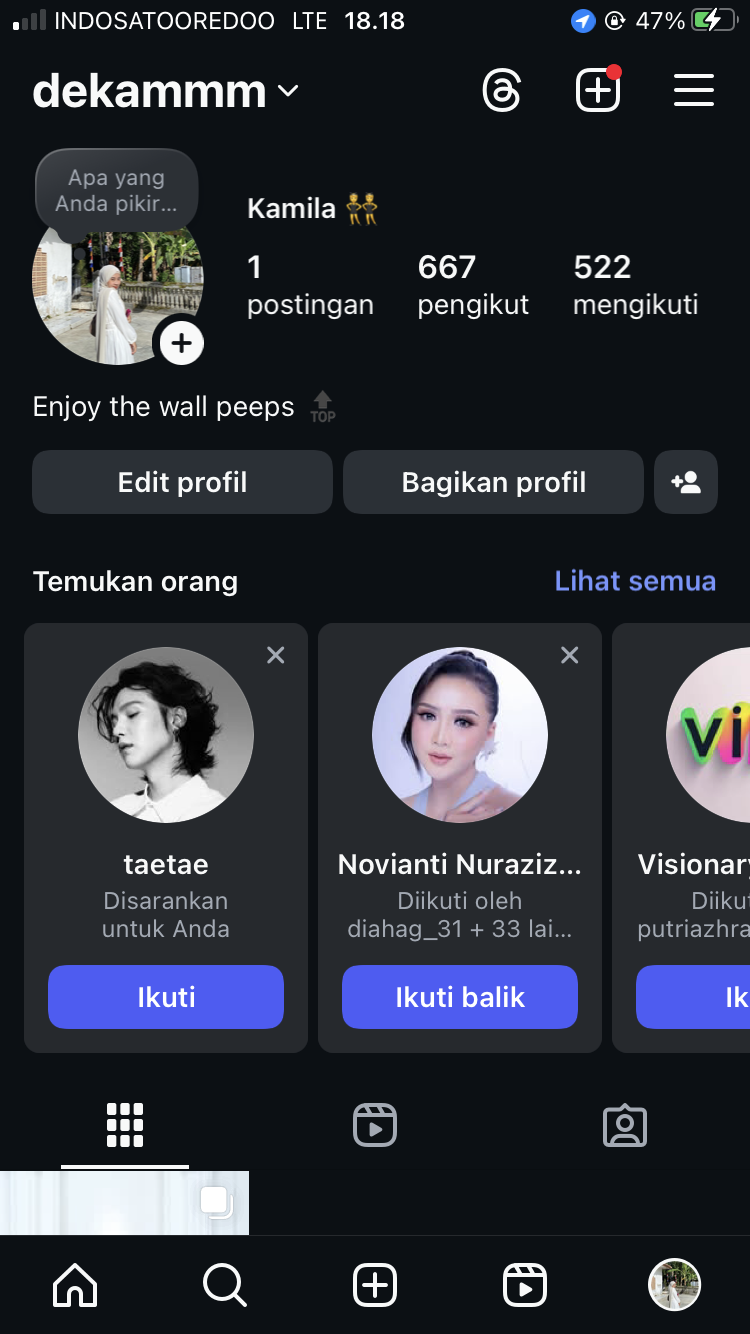The image size is (750, 1334).
Task: Go to the Home feed
Action: [75, 1285]
